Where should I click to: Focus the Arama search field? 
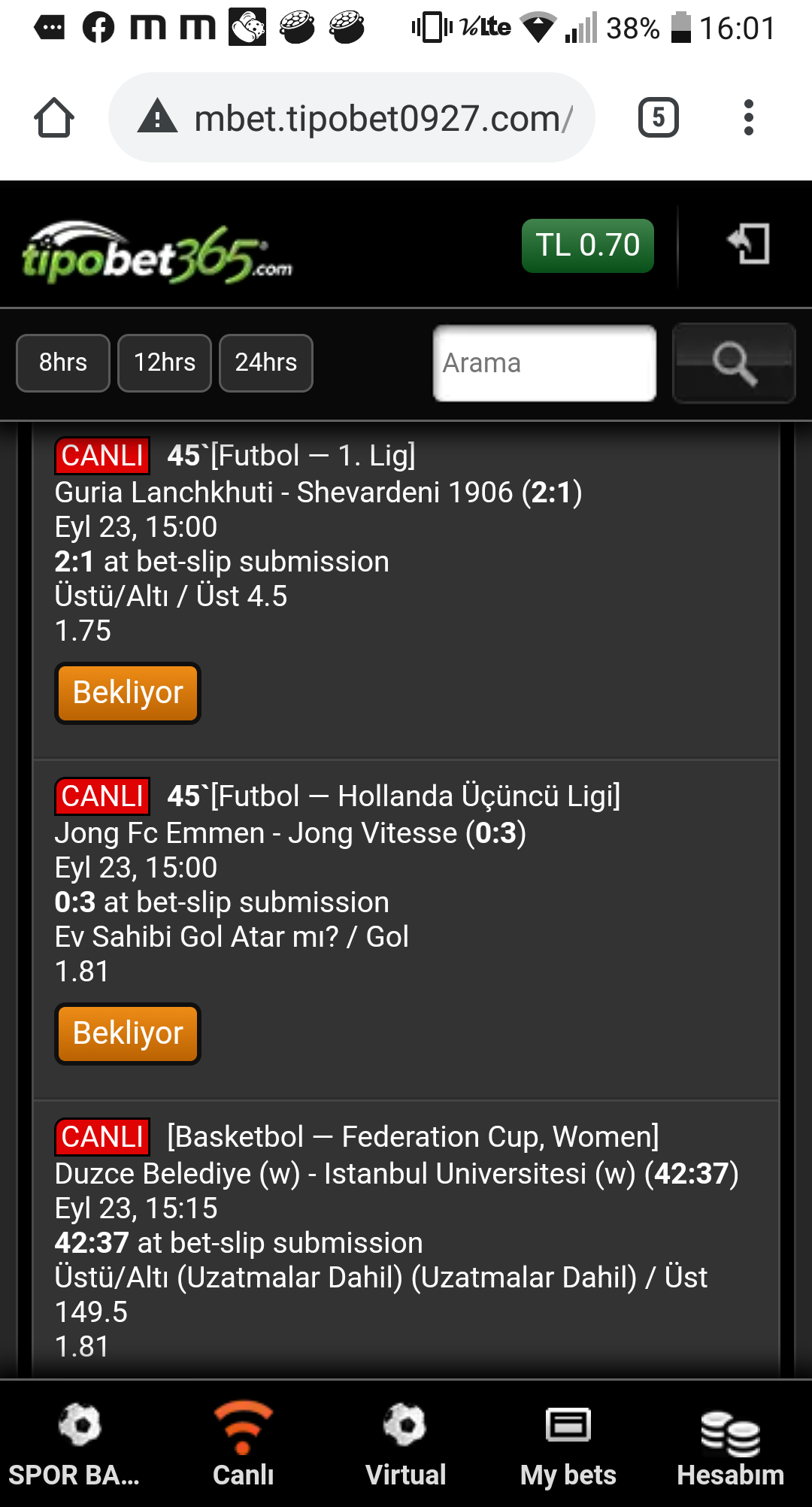(x=544, y=363)
